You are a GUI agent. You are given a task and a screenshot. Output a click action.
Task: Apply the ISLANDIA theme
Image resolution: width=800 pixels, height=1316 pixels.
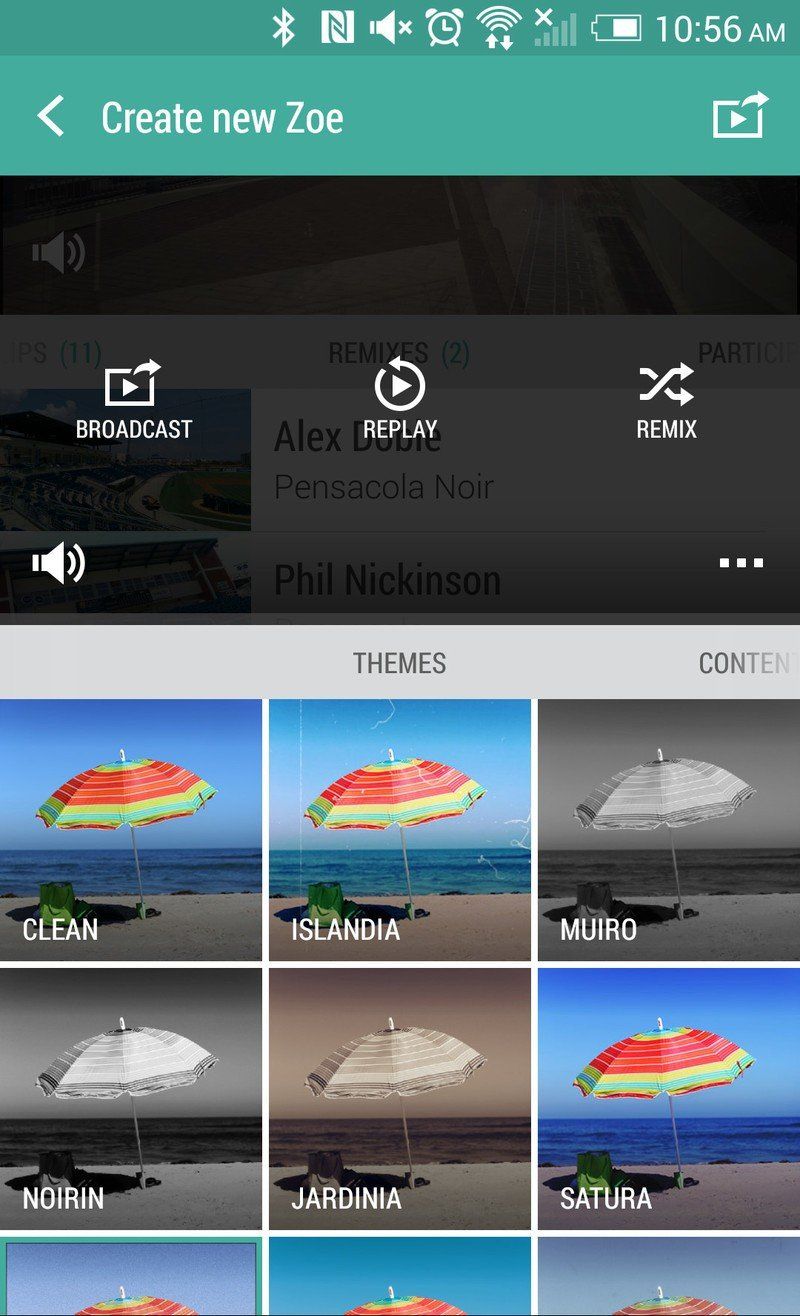point(400,829)
